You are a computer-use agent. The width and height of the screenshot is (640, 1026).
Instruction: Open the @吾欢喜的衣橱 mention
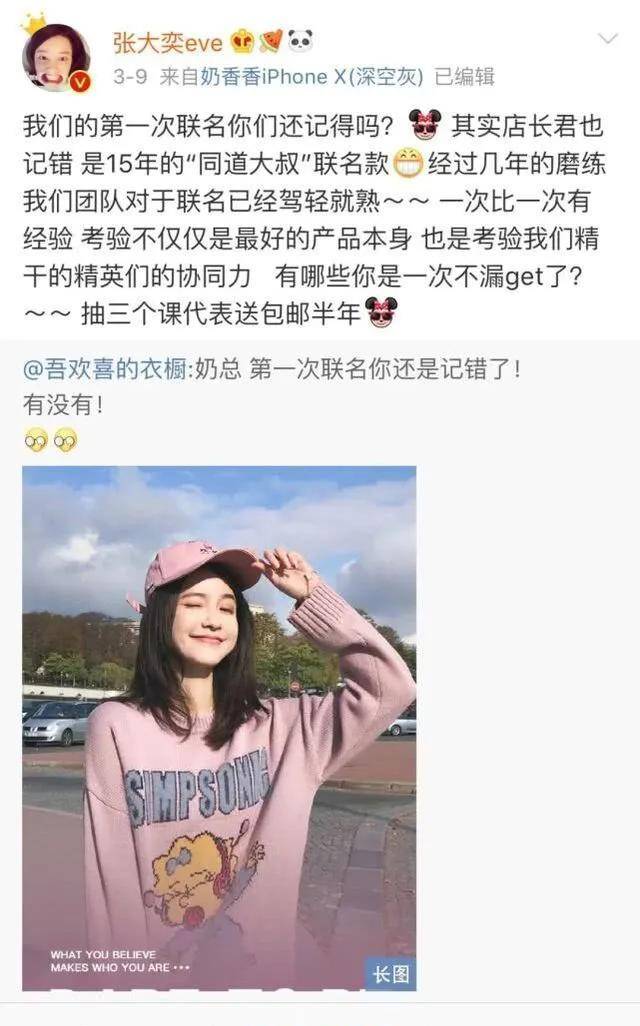(x=104, y=369)
